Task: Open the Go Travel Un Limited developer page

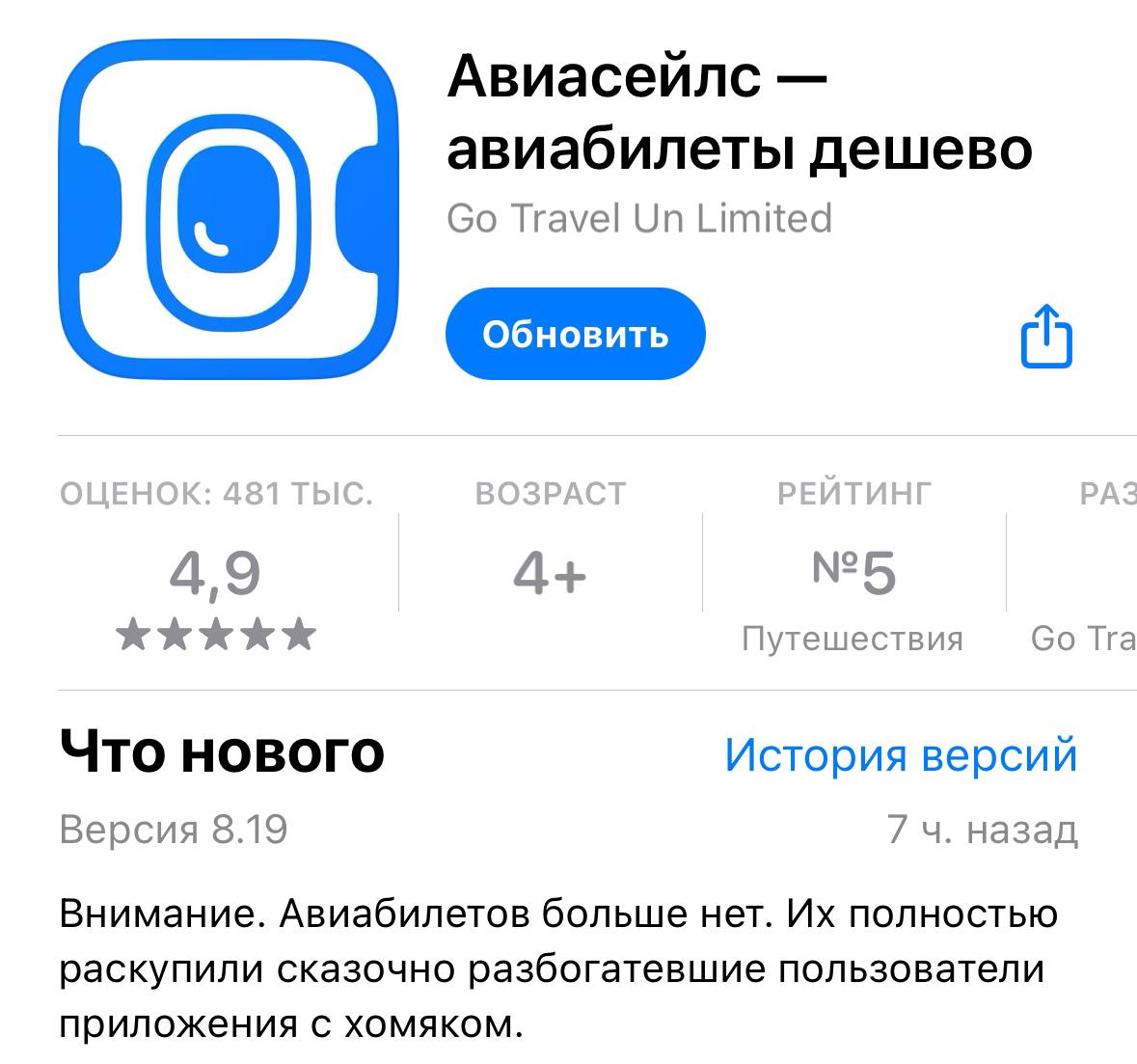Action: pyautogui.click(x=638, y=219)
